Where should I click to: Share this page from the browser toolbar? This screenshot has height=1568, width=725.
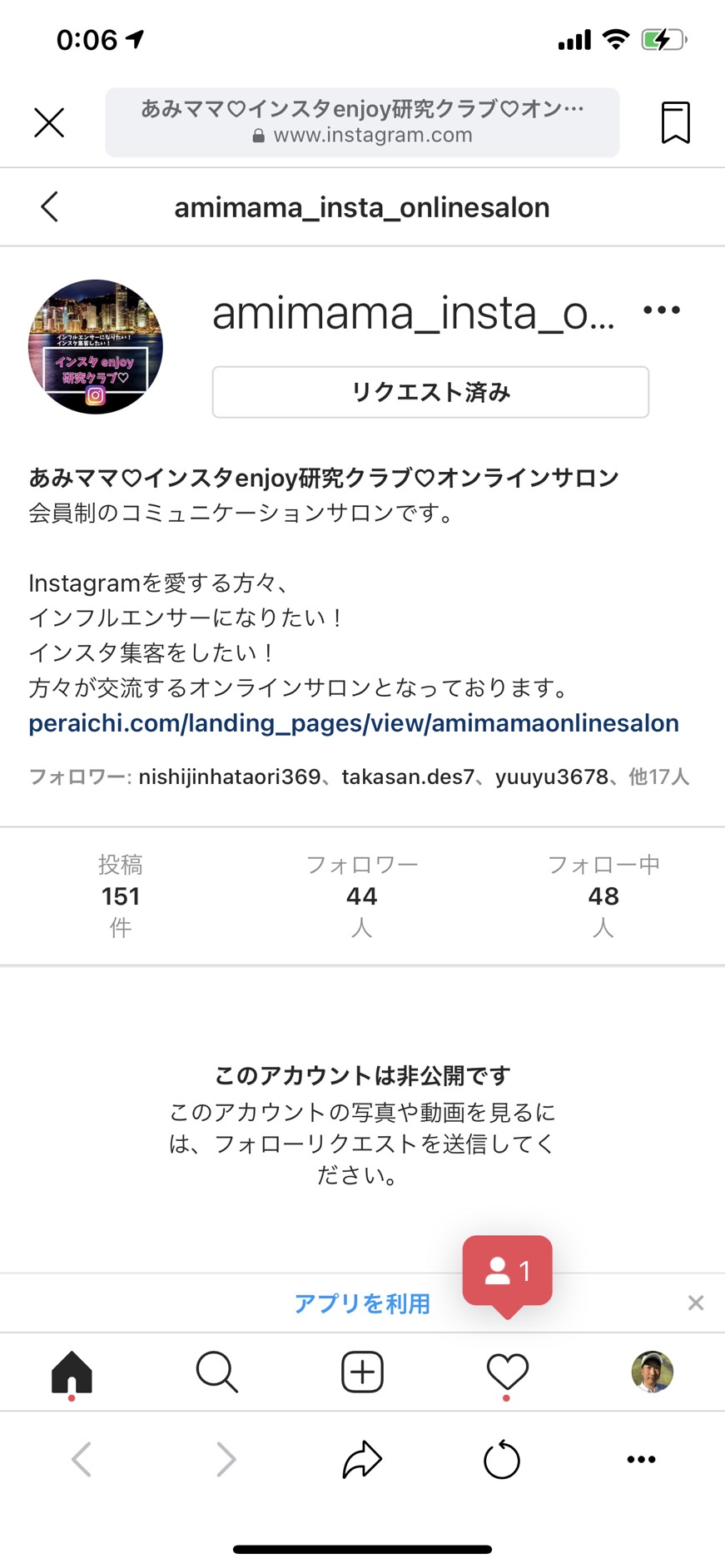(x=362, y=1459)
